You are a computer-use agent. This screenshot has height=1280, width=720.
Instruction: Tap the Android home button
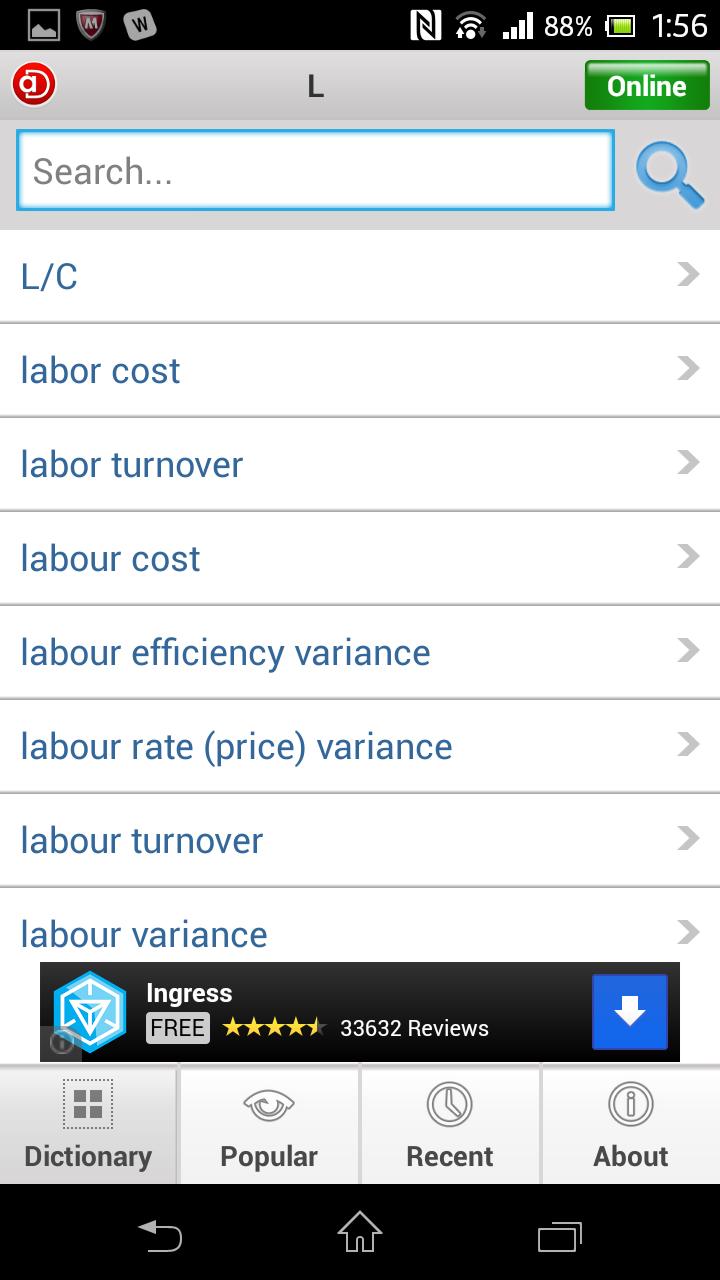(x=359, y=1236)
